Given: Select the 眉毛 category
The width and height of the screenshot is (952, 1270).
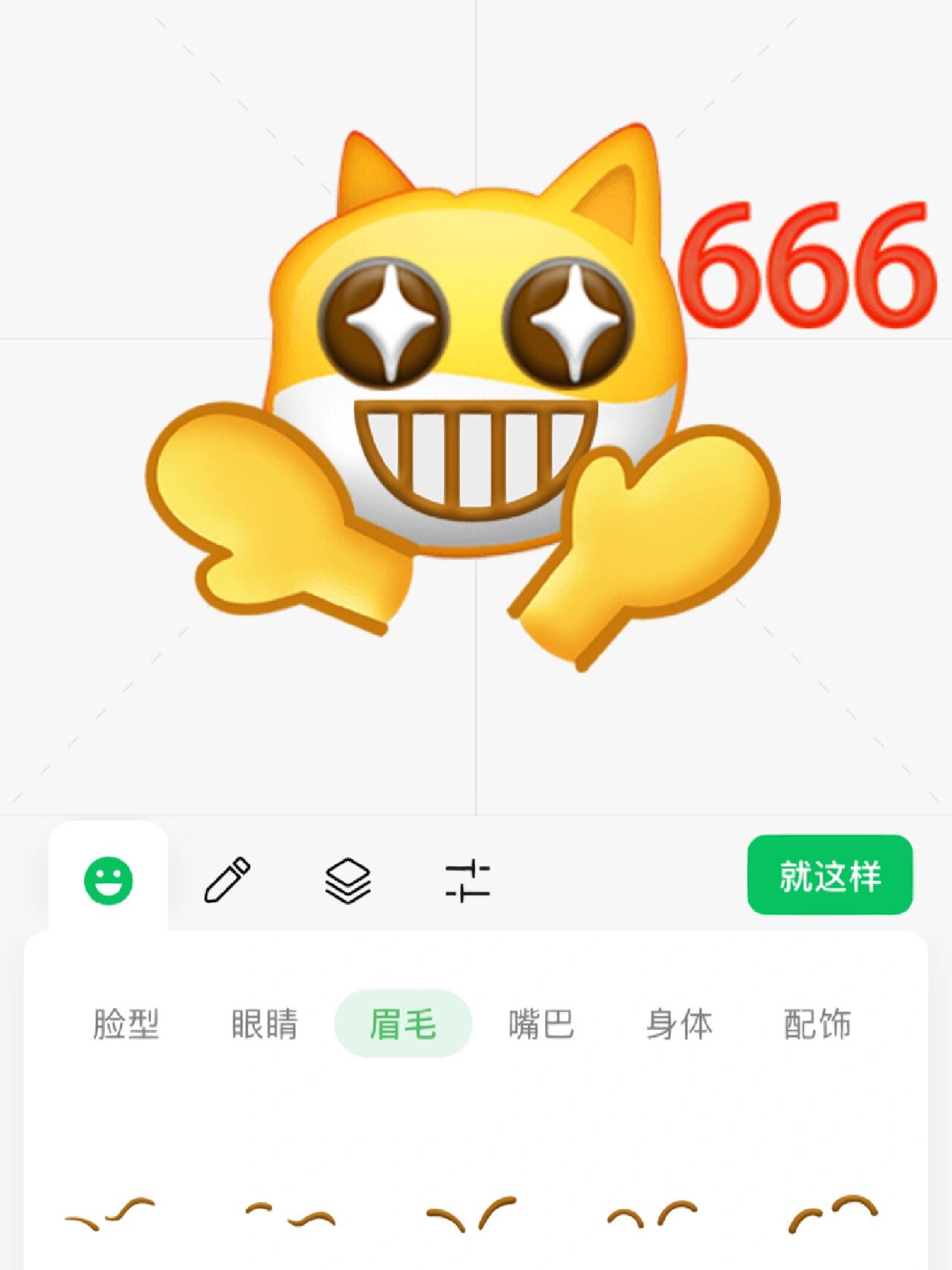Looking at the screenshot, I should [403, 1024].
